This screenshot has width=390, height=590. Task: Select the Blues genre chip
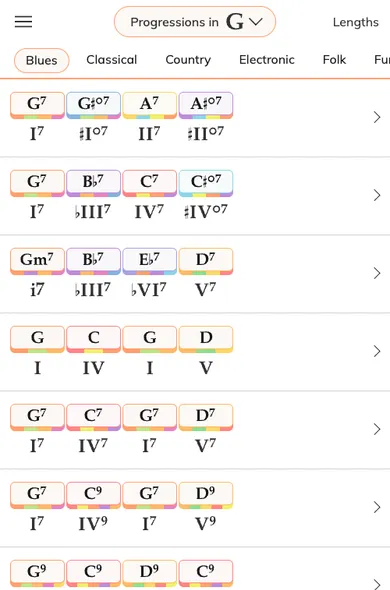(x=41, y=60)
